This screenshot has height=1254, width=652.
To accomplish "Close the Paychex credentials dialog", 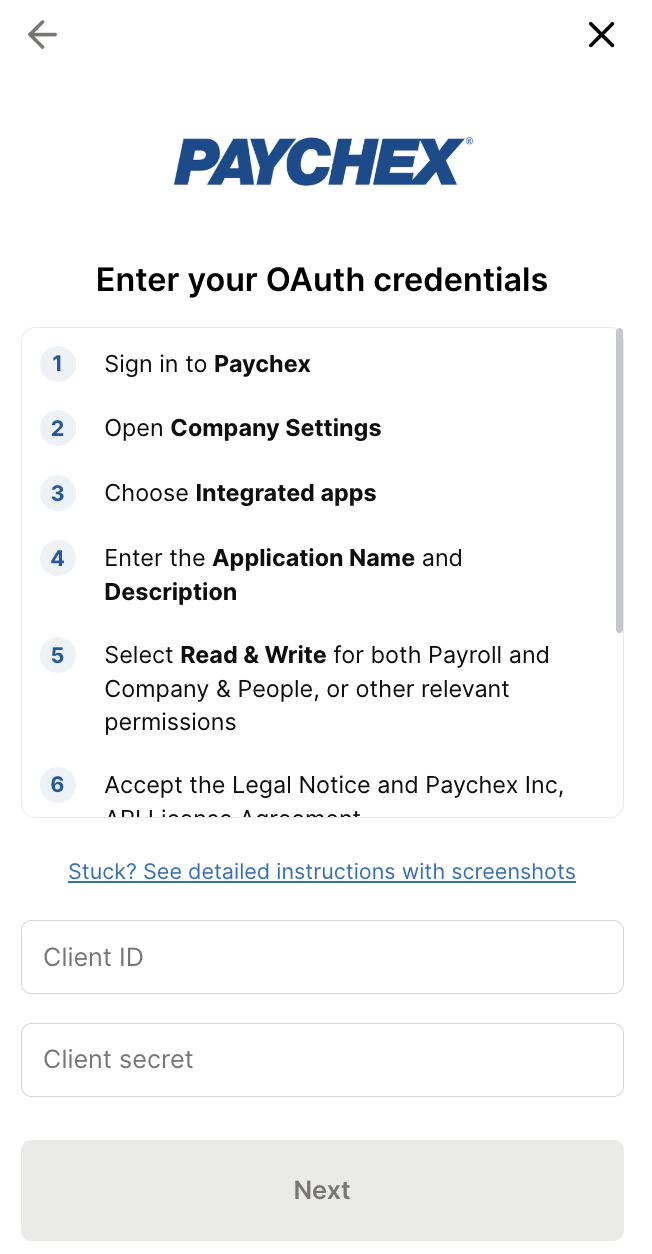I will pyautogui.click(x=601, y=35).
